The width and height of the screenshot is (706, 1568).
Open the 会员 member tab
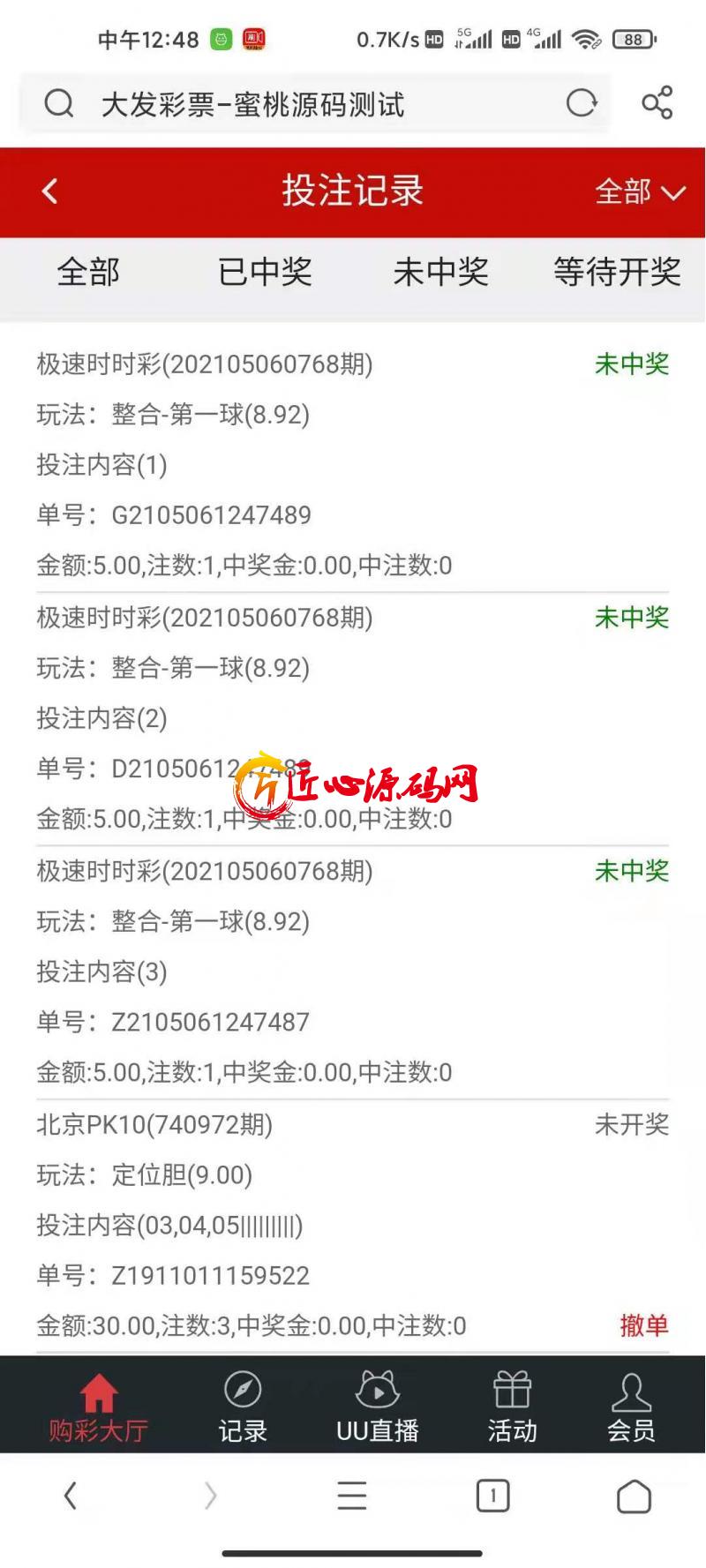tap(632, 1407)
